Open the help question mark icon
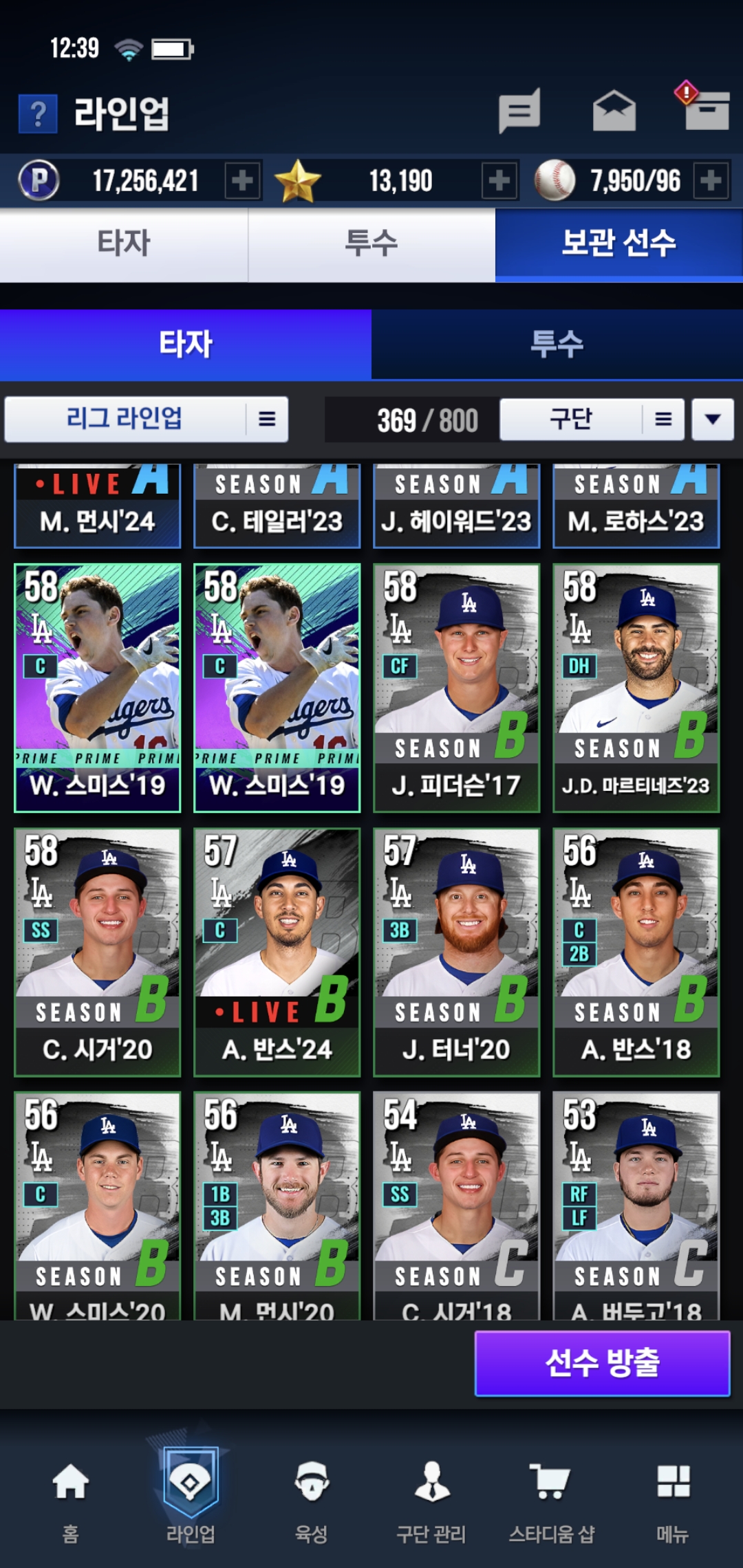The image size is (743, 1568). [38, 113]
